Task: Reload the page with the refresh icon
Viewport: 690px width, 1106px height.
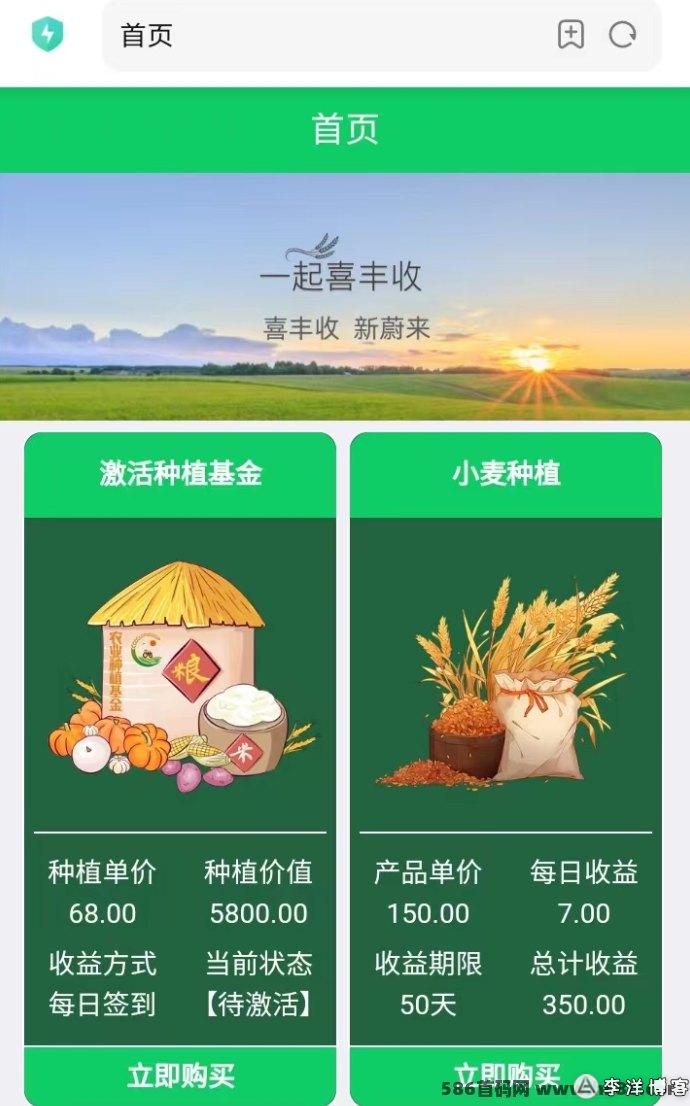Action: coord(622,34)
